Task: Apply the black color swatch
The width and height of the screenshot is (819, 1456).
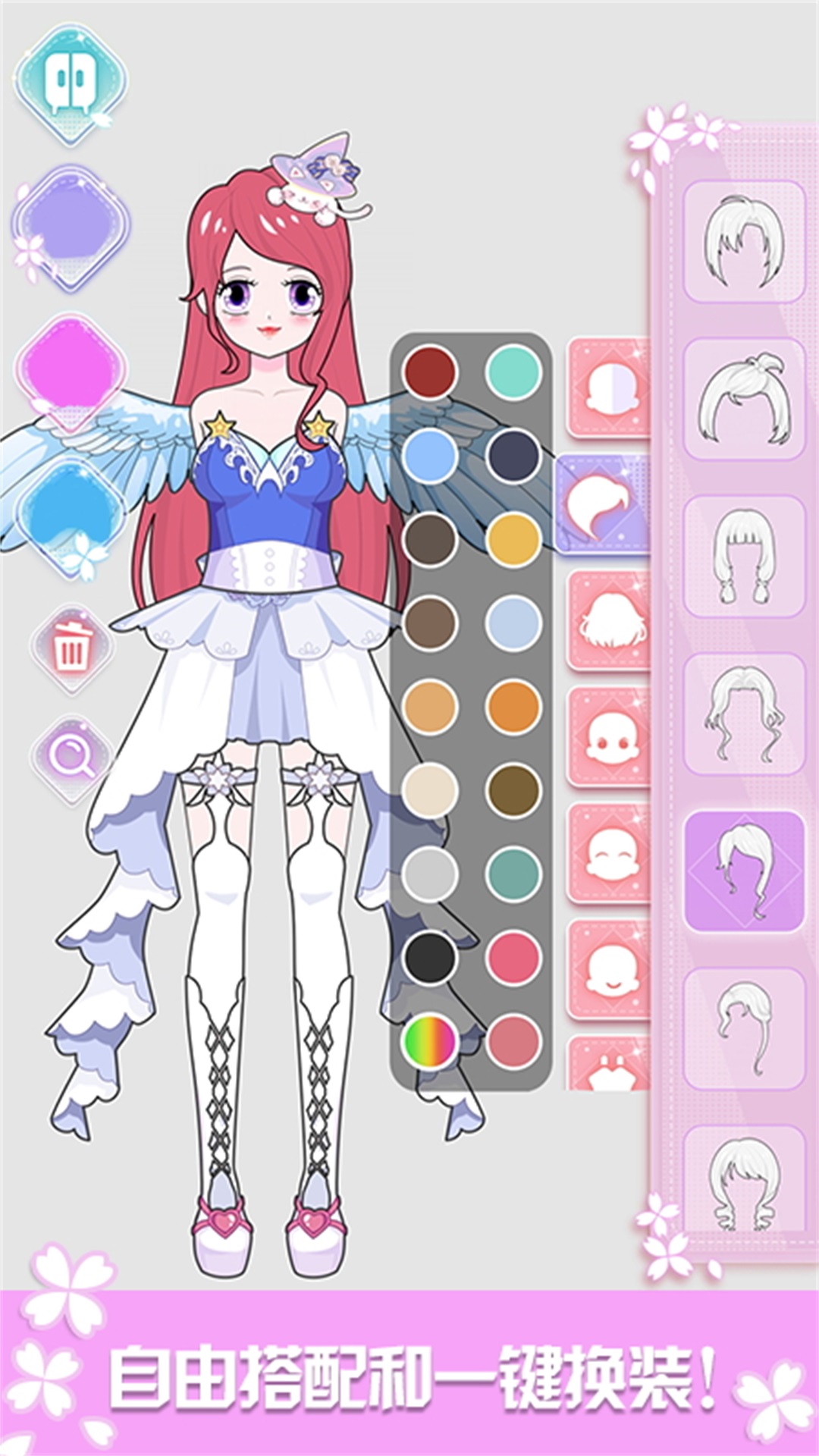Action: tap(430, 957)
